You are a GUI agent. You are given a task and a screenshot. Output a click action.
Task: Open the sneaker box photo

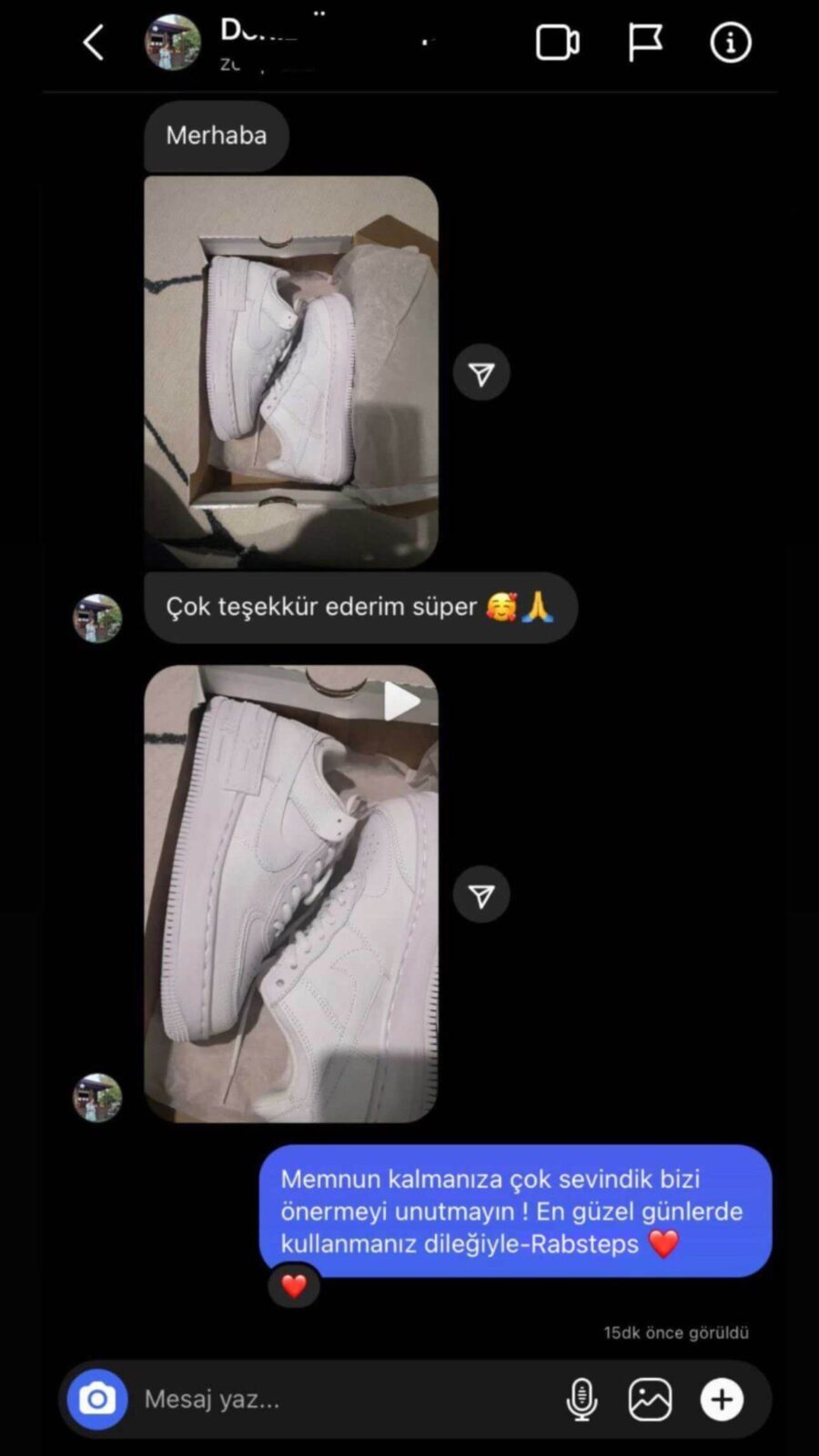pos(291,371)
